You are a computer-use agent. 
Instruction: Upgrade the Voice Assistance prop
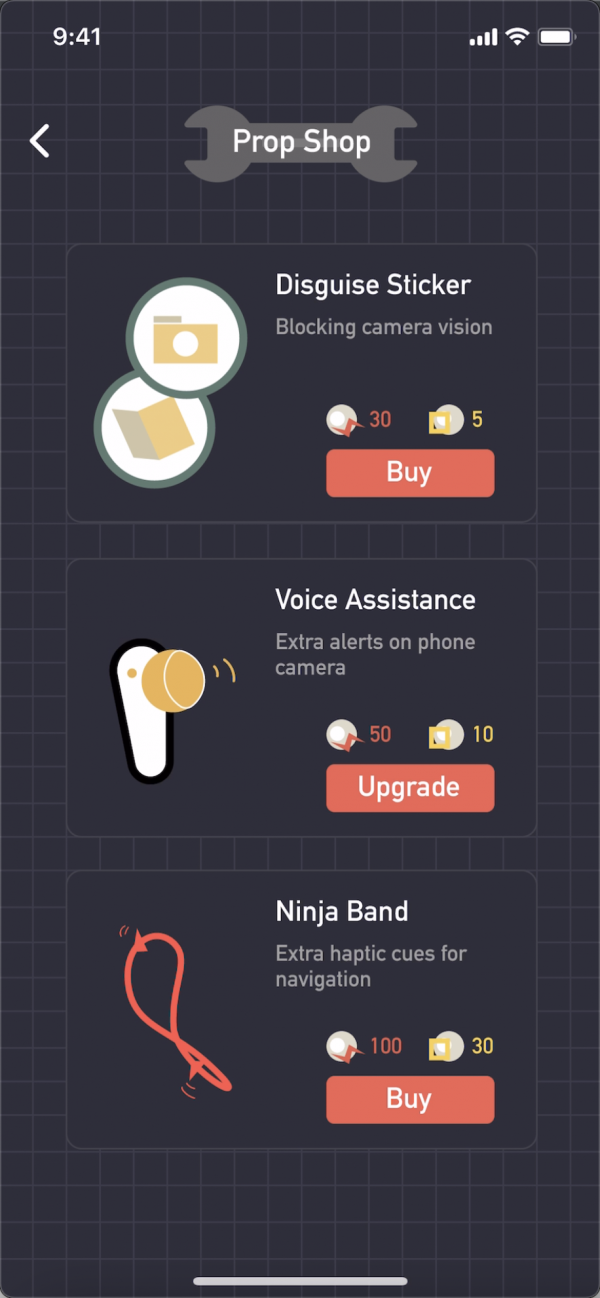(410, 788)
